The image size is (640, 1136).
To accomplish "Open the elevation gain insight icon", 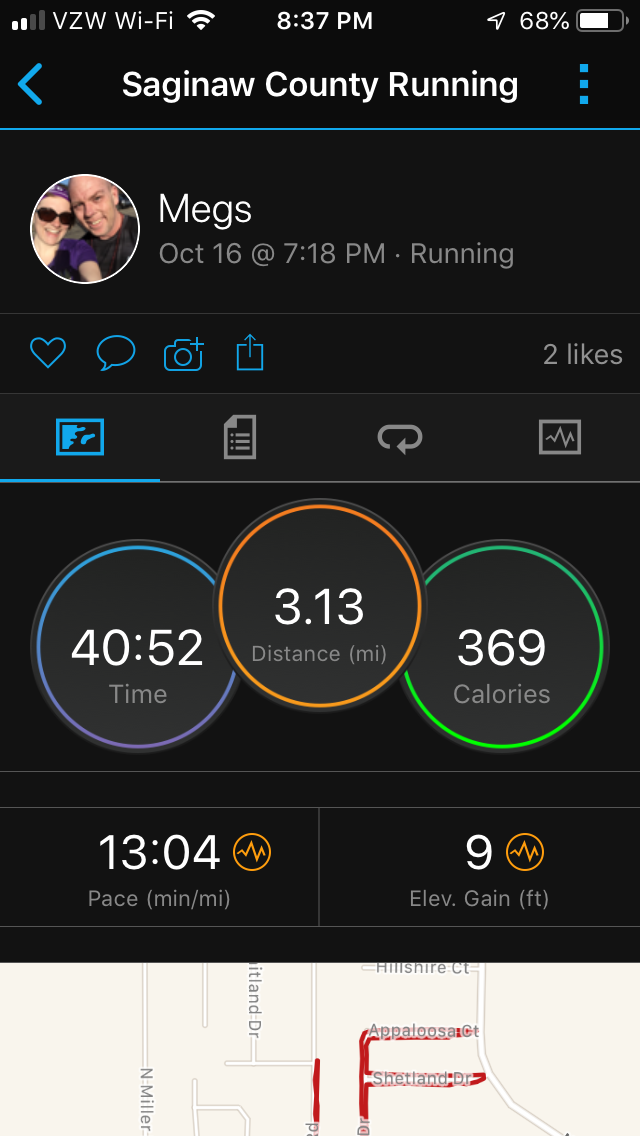I will [524, 852].
